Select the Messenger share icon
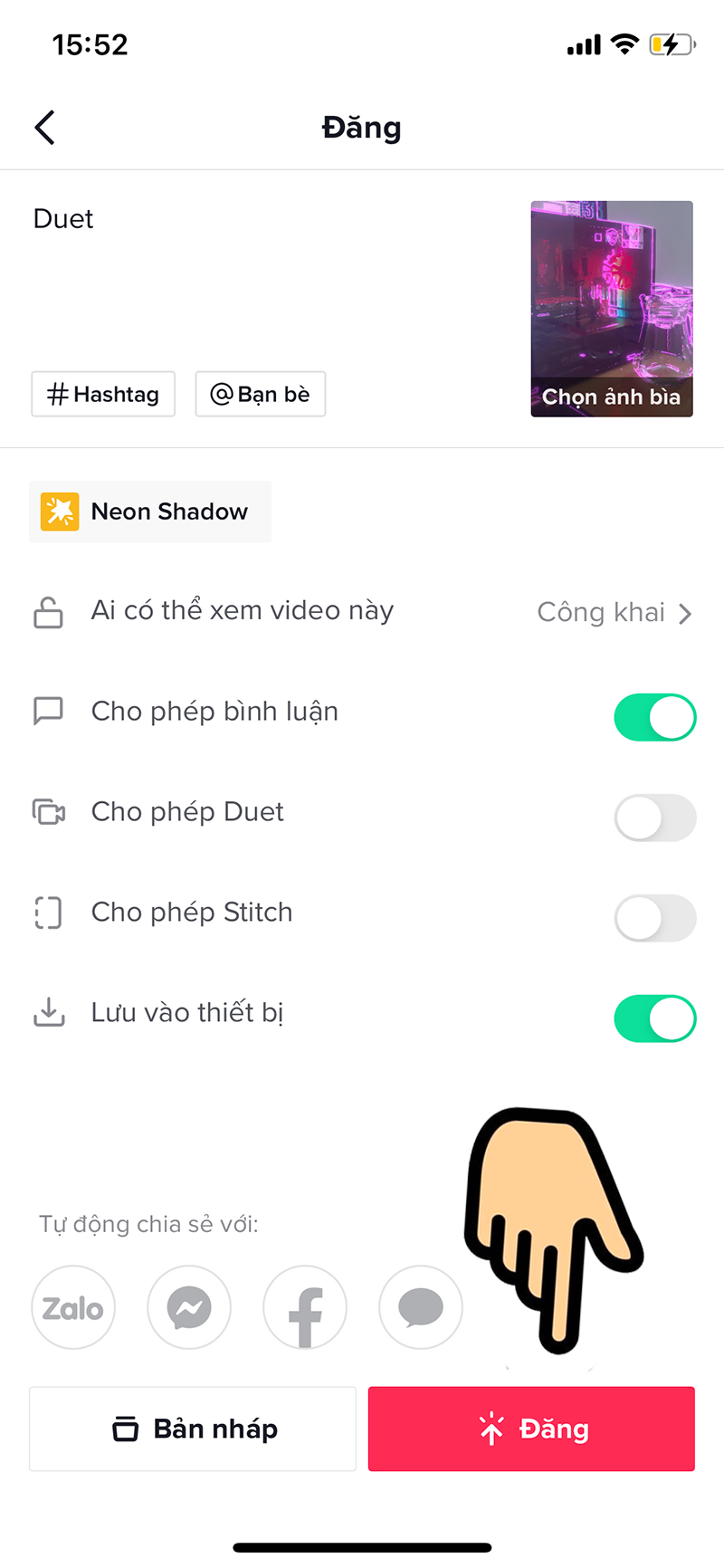The width and height of the screenshot is (724, 1568). pos(189,1307)
